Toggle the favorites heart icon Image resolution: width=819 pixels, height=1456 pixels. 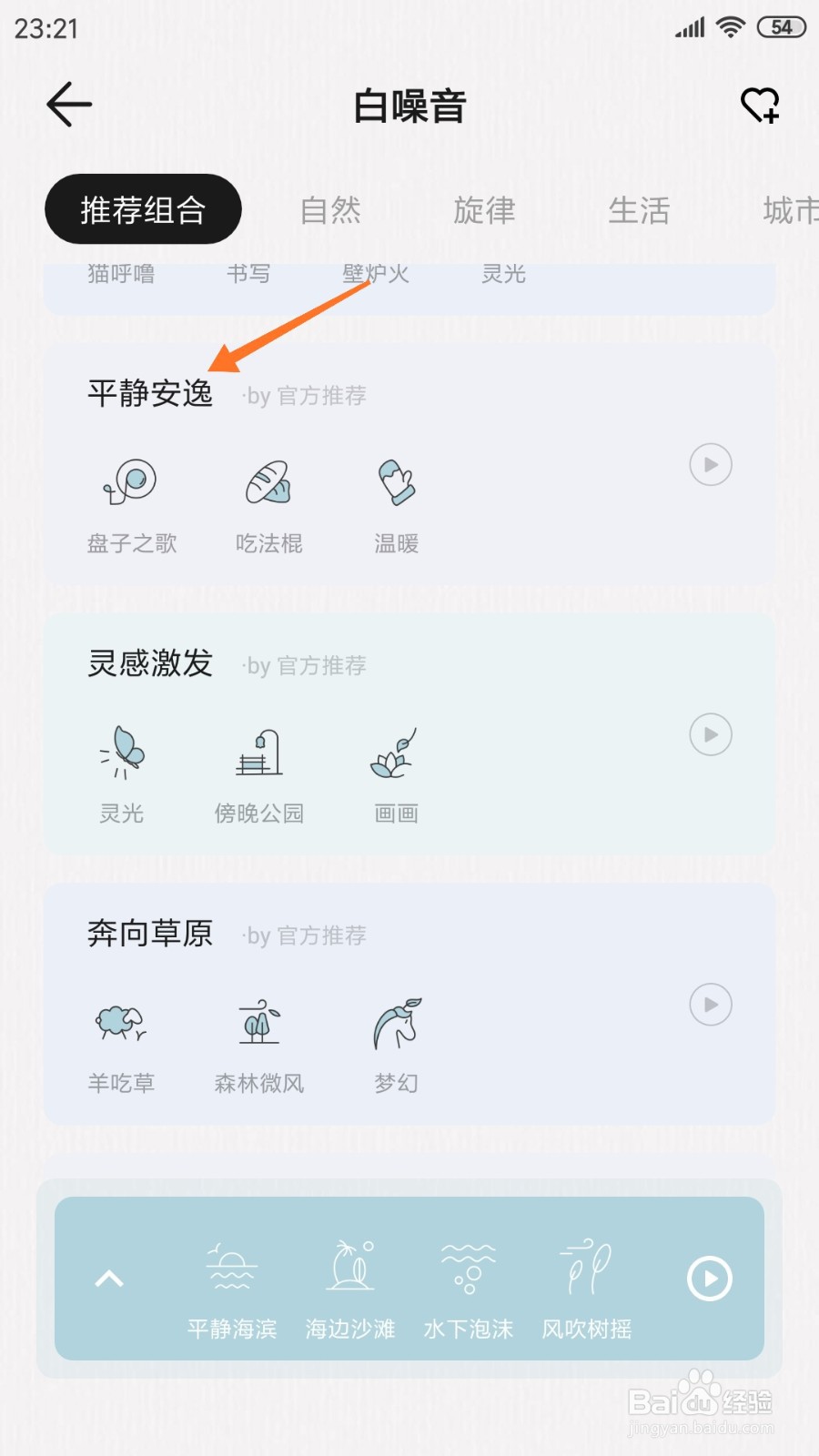click(760, 104)
